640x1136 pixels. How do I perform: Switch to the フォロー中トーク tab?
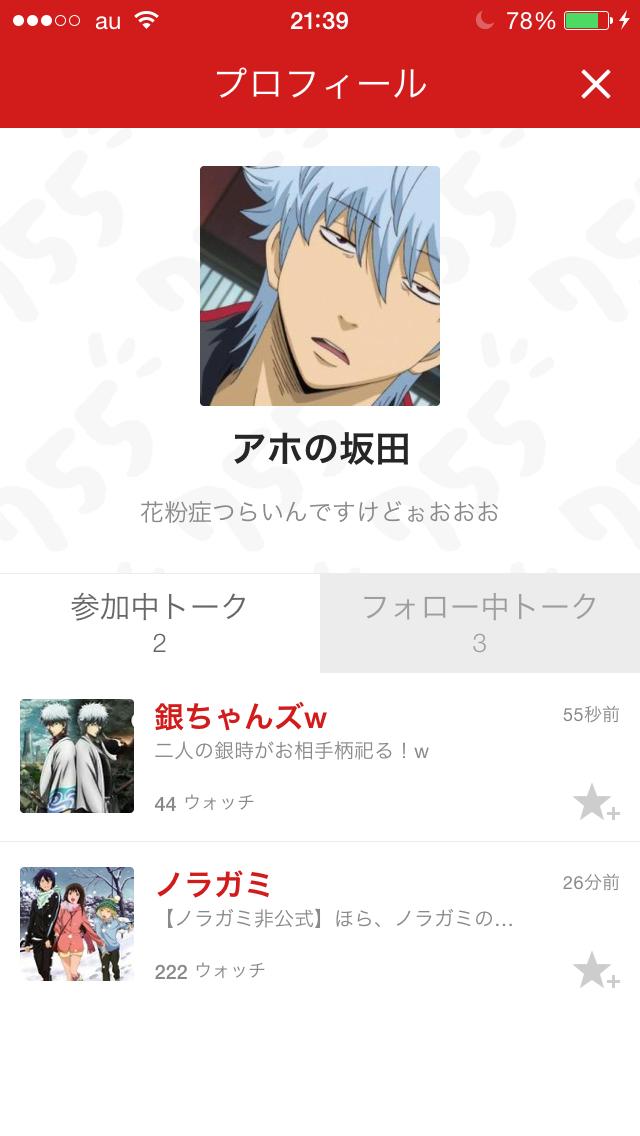(x=480, y=622)
